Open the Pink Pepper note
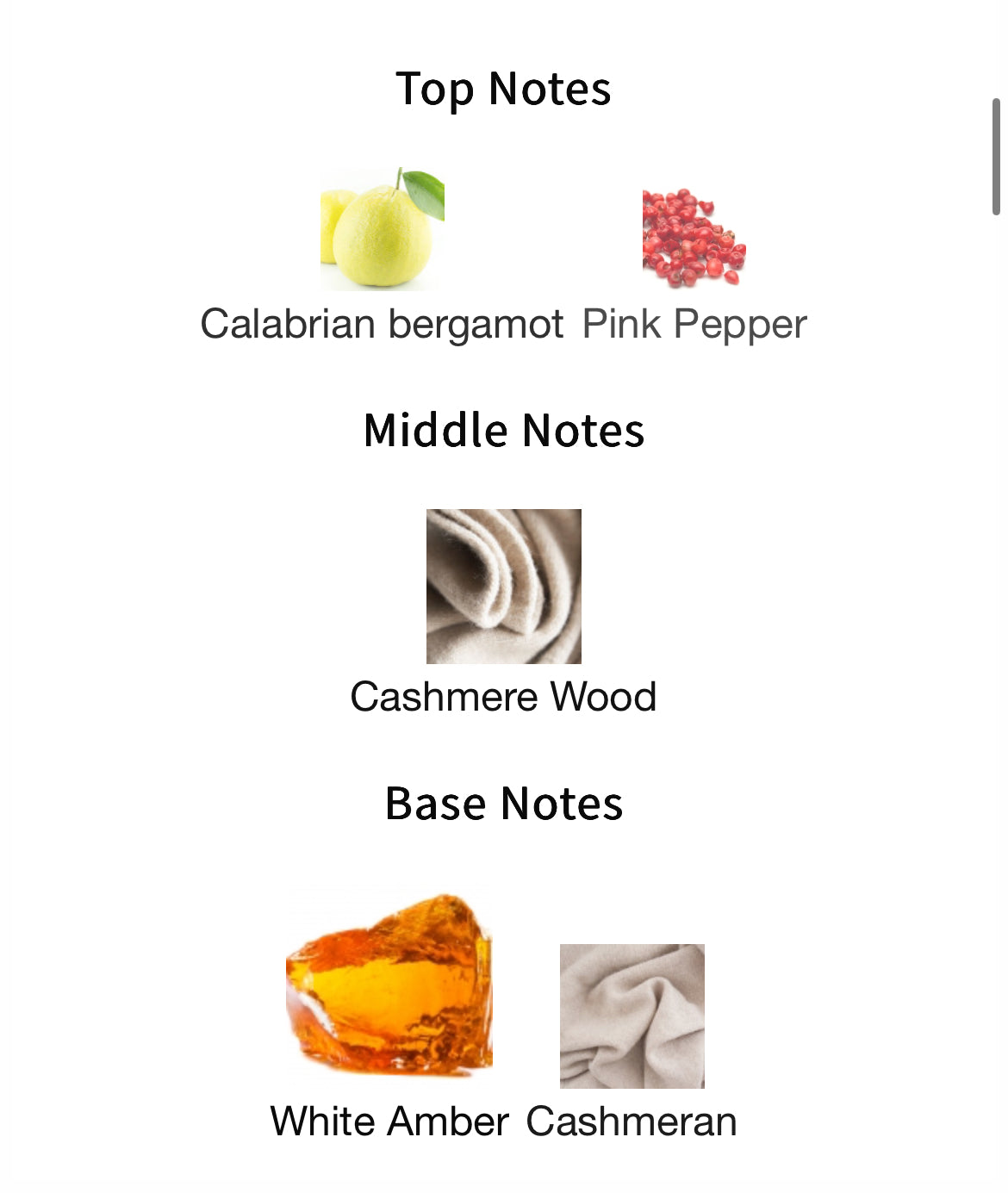 pyautogui.click(x=694, y=239)
